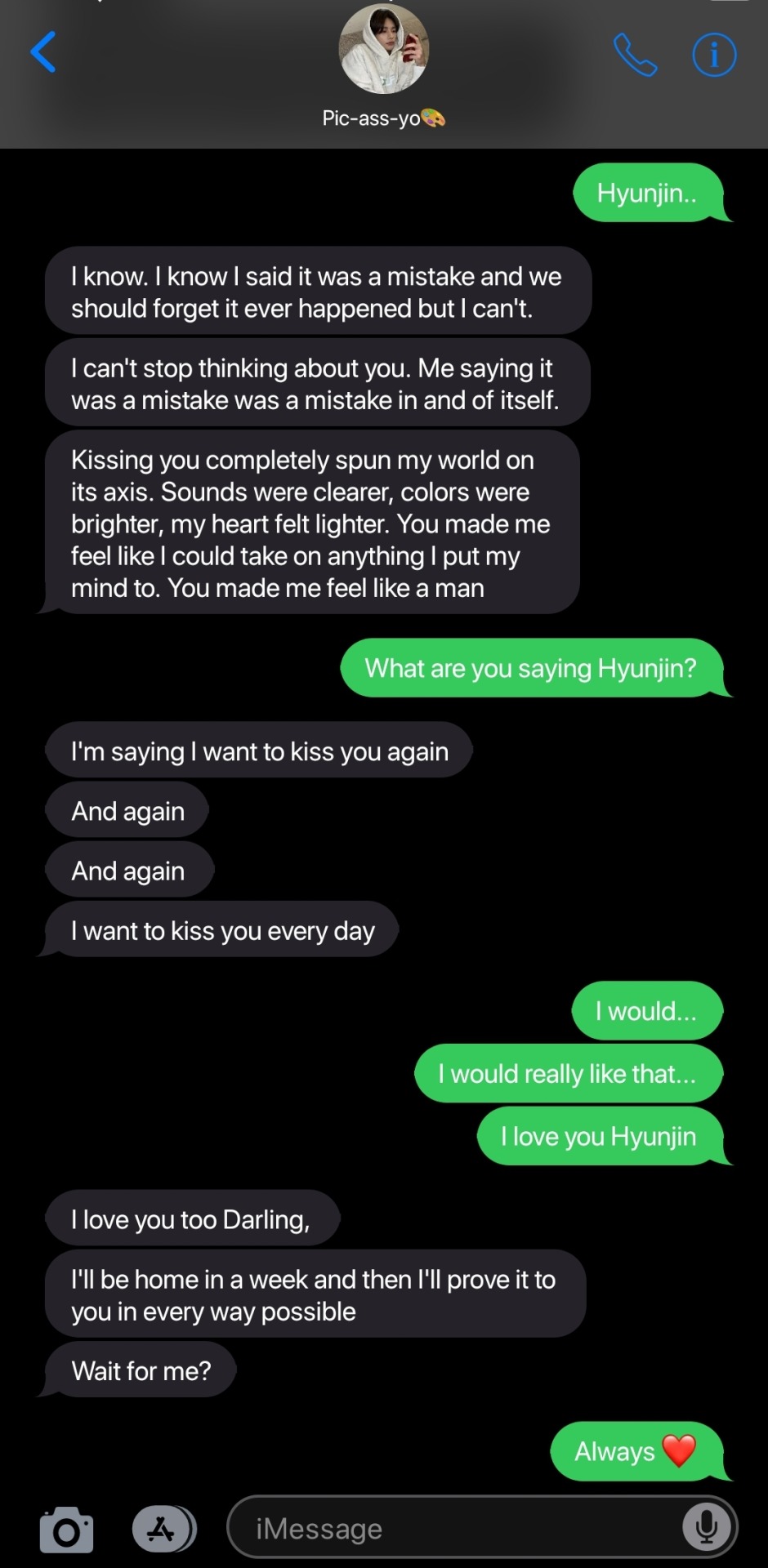Open conversation info details
Image resolution: width=768 pixels, height=1568 pixels.
[714, 55]
